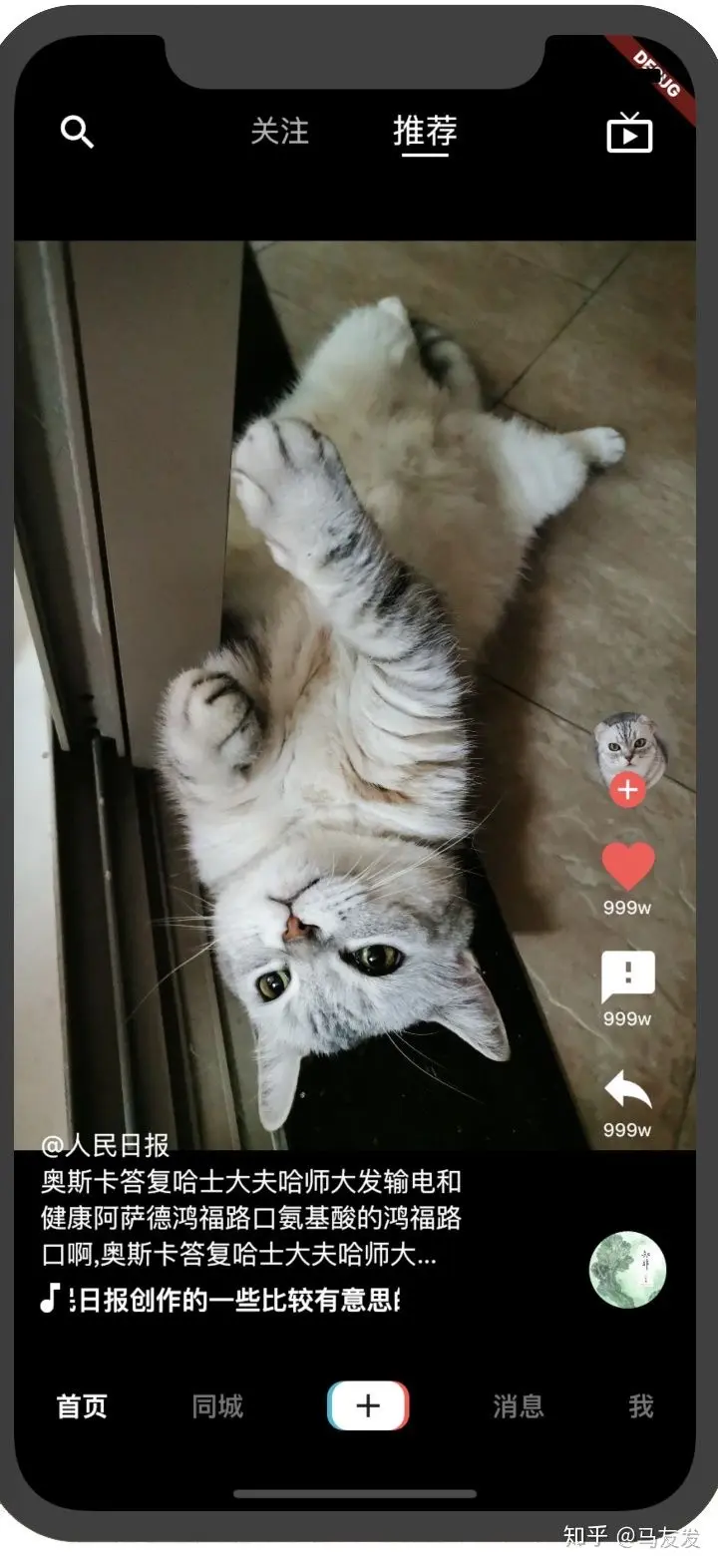Open the cat avatar profile
This screenshot has height=1568, width=718.
tap(629, 745)
